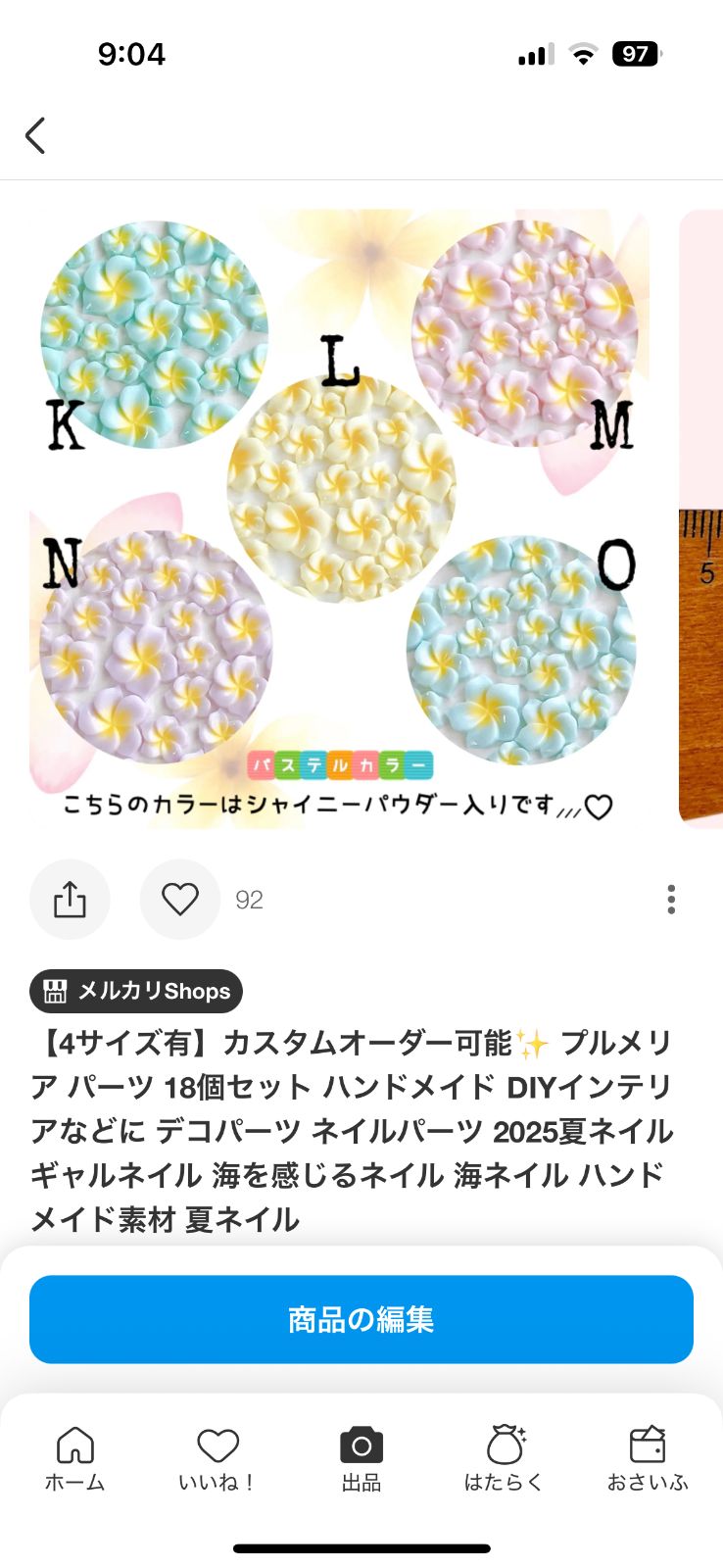Open the three-dot overflow menu

[671, 899]
